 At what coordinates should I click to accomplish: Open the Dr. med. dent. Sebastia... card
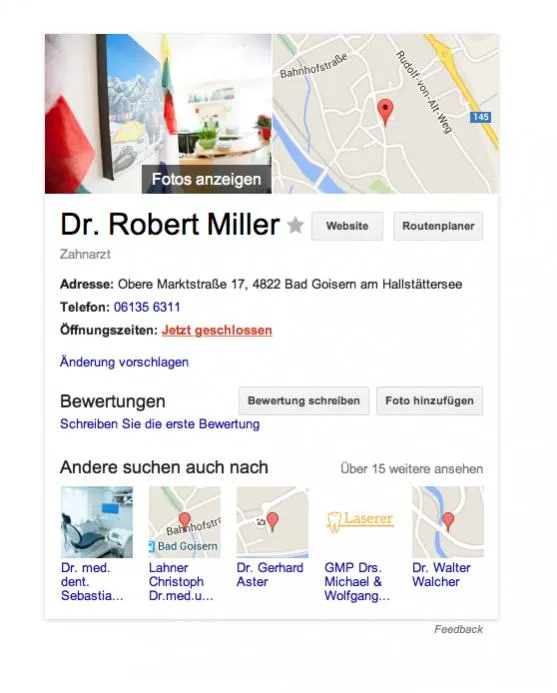coord(96,544)
